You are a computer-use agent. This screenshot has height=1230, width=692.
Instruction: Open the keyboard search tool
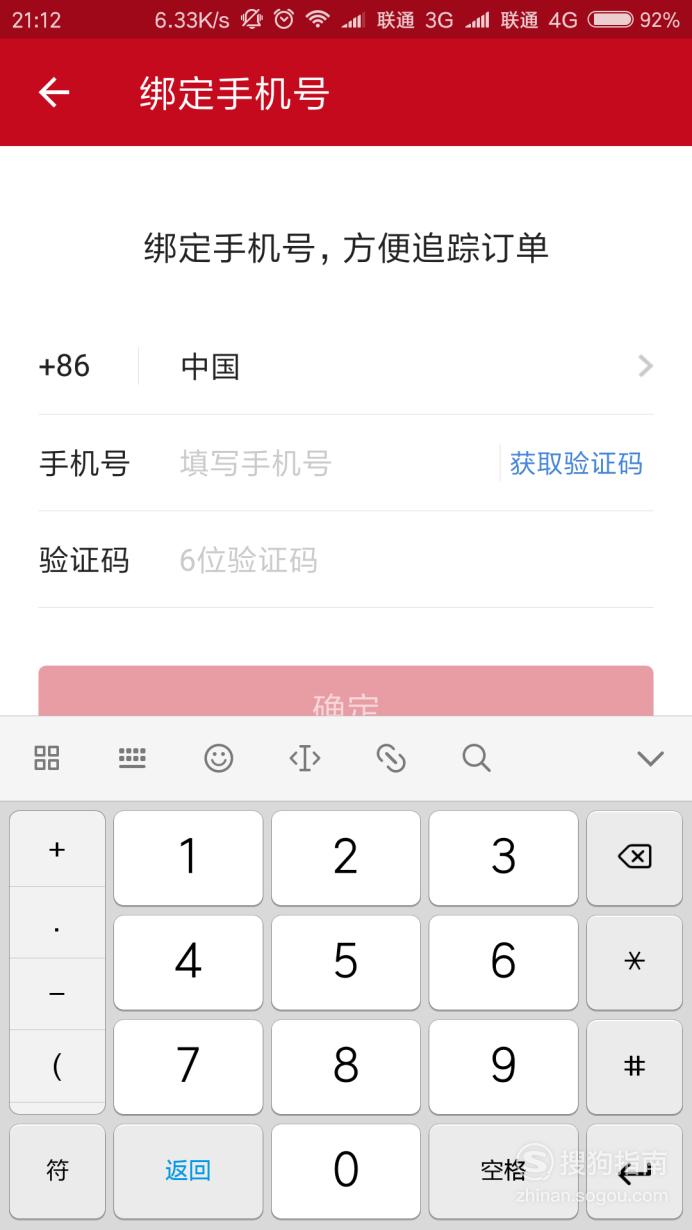pyautogui.click(x=477, y=759)
